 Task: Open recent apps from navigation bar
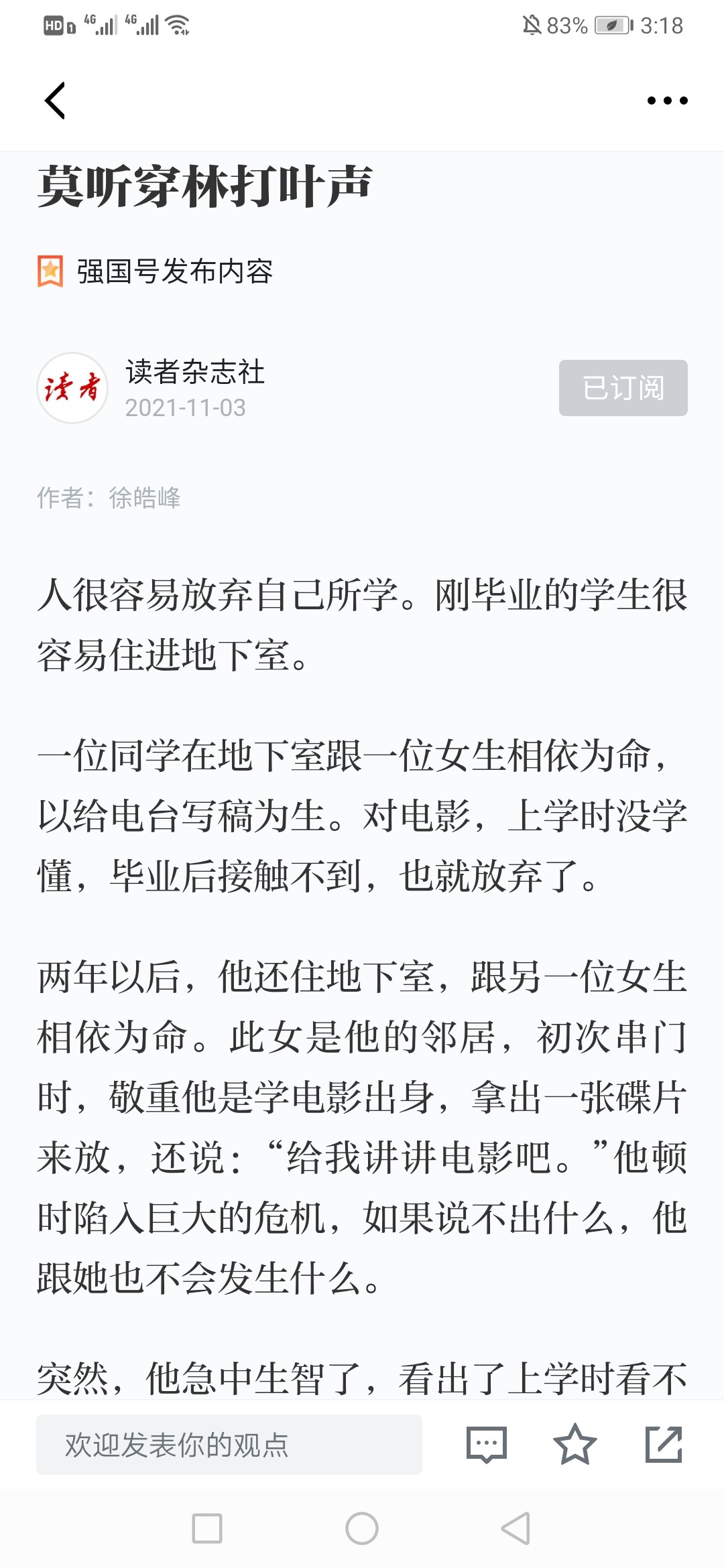coord(207,1528)
